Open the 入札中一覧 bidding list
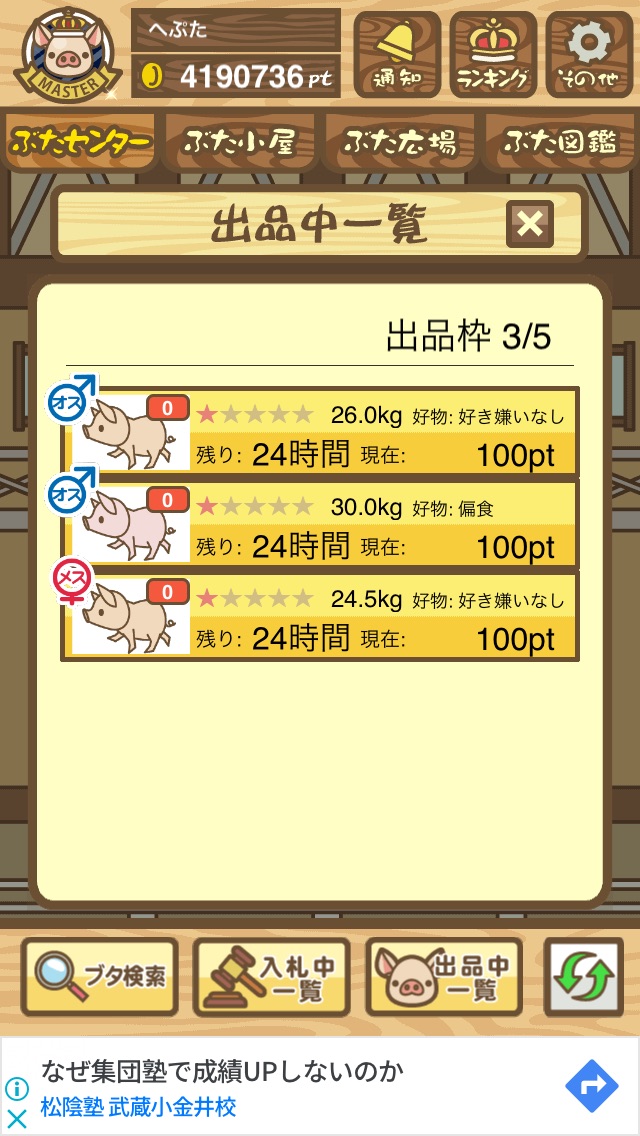This screenshot has width=640, height=1136. coord(271,977)
